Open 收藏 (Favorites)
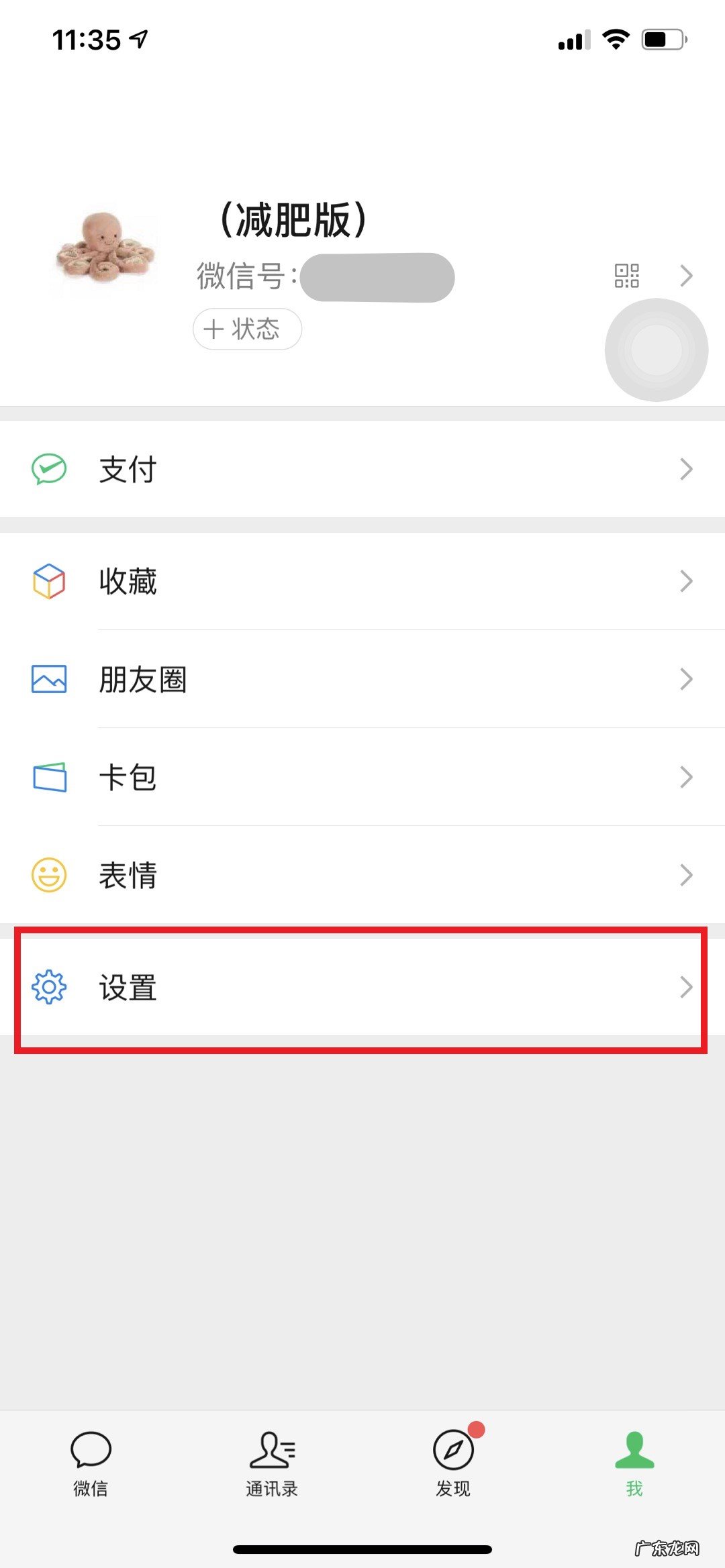 (362, 581)
